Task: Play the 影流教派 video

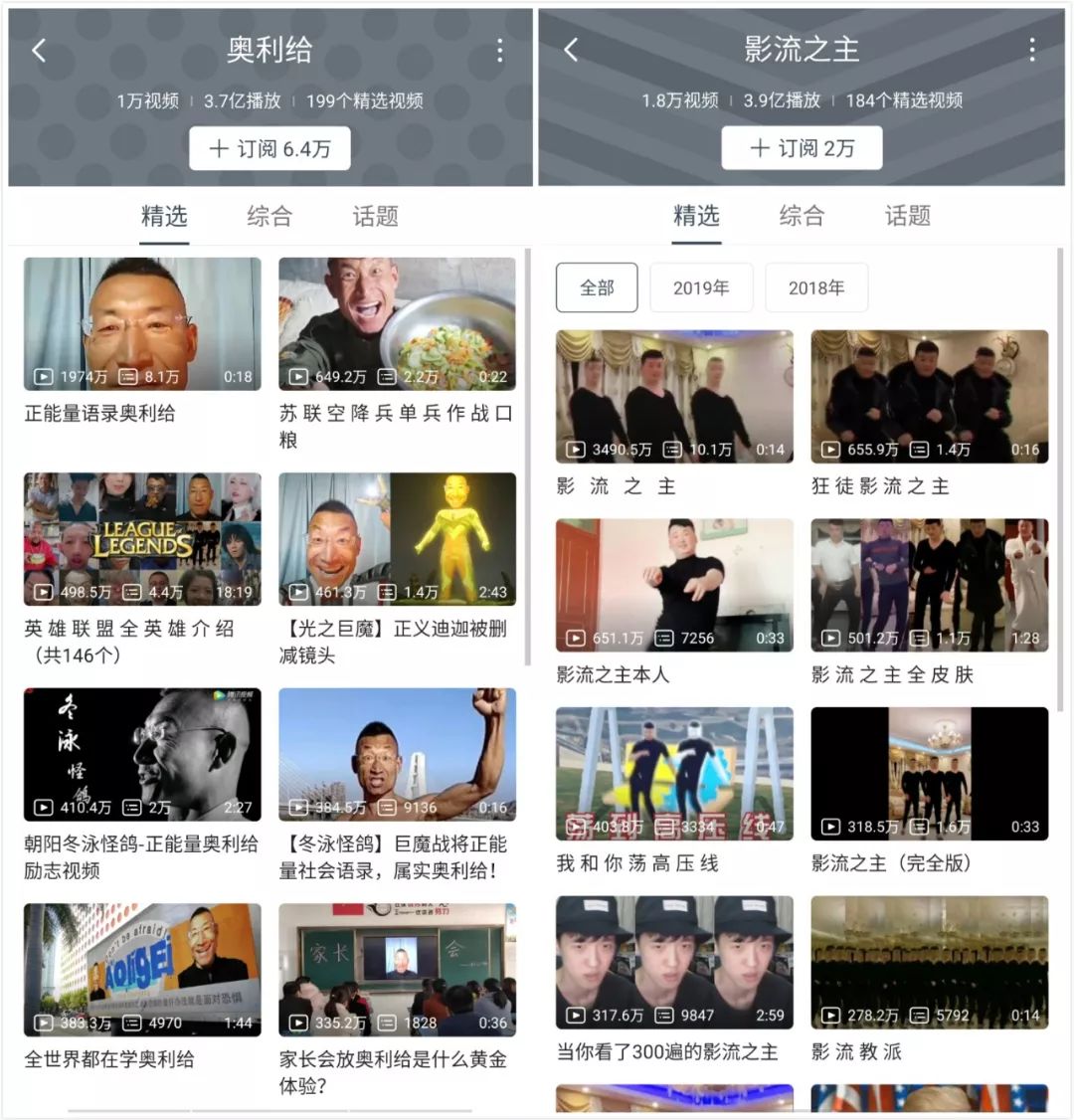Action: coord(929,962)
